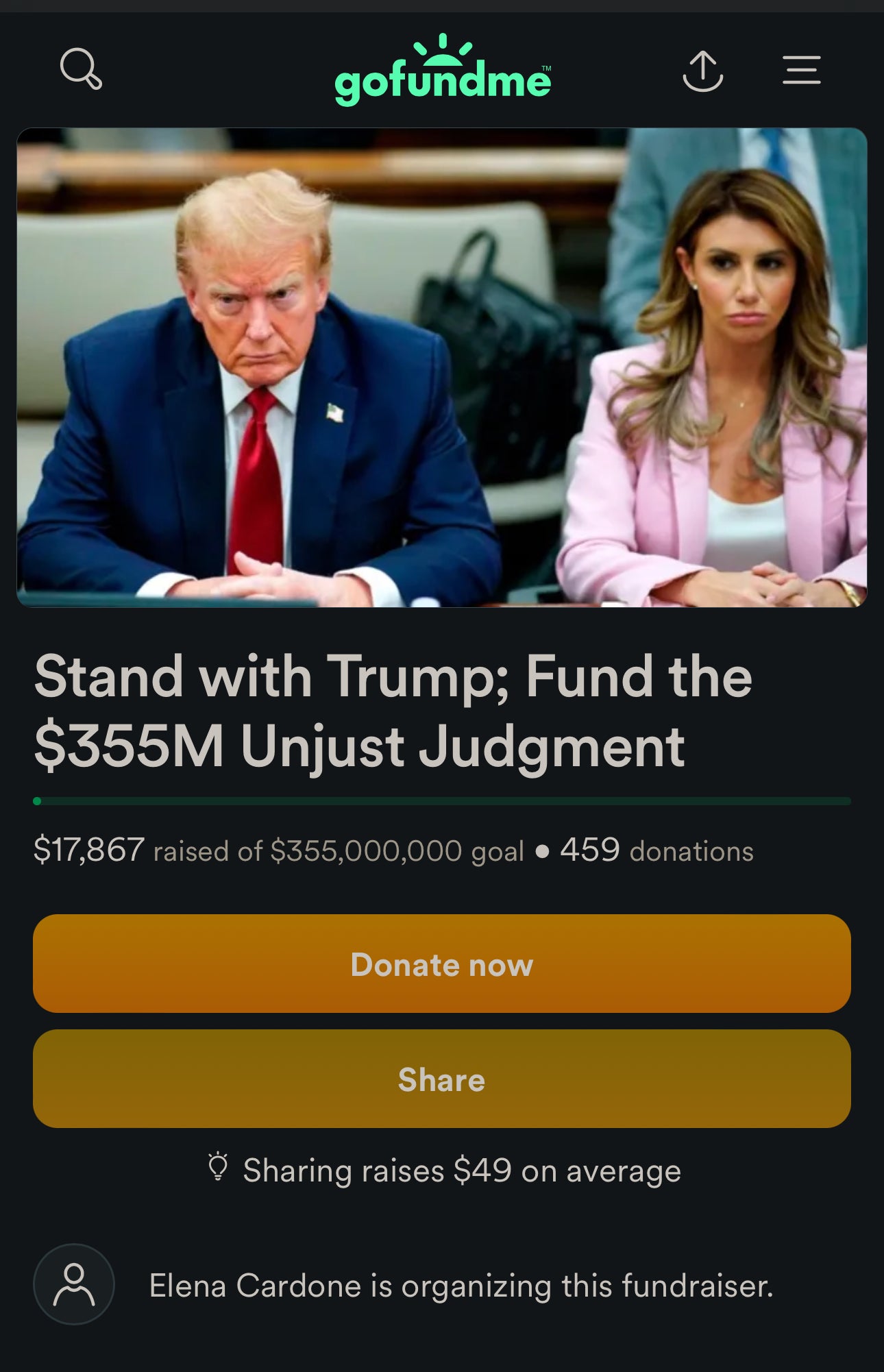The image size is (884, 1372).
Task: Tap the person silhouette next to Elena Cardone
Action: pyautogui.click(x=74, y=1283)
